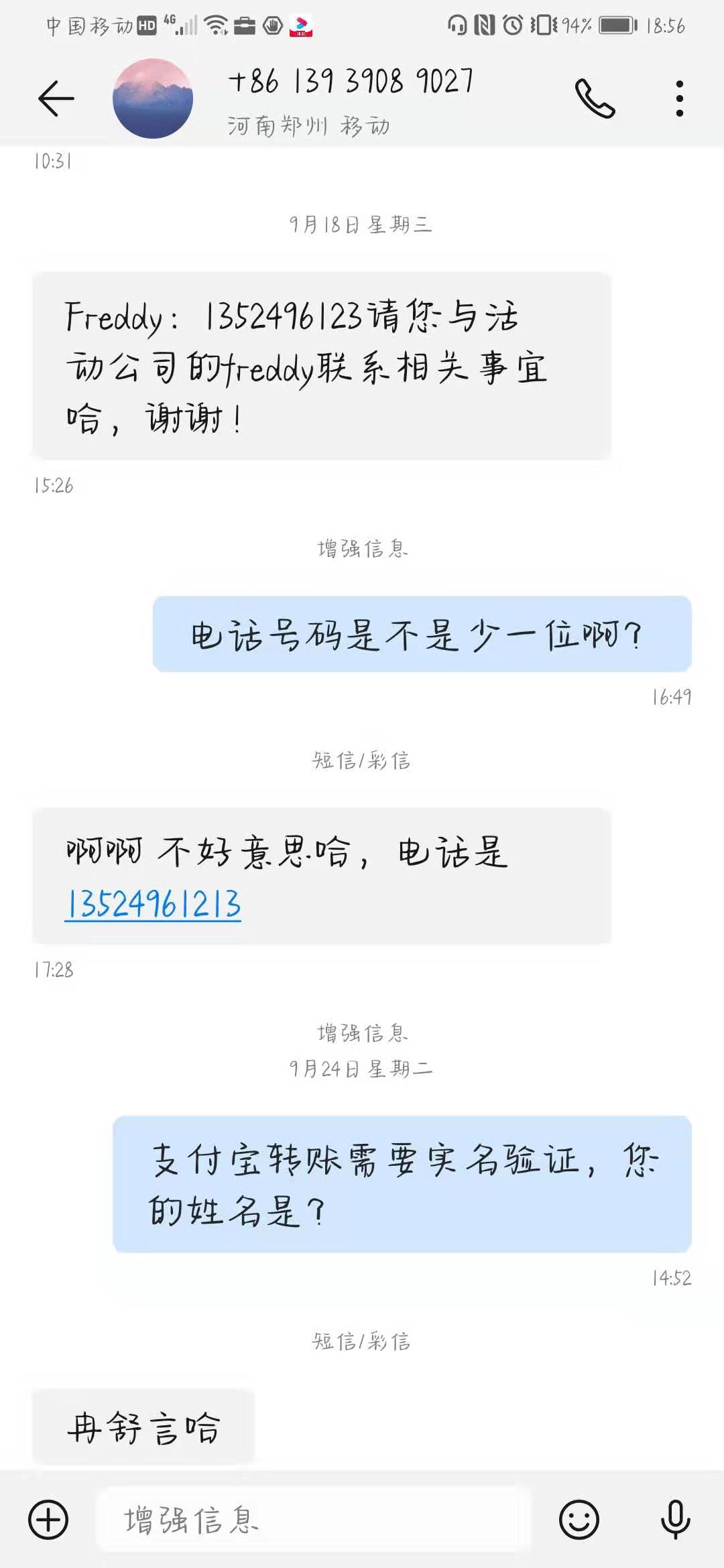Go back to the message list
This screenshot has height=1568, width=724.
pos(56,99)
